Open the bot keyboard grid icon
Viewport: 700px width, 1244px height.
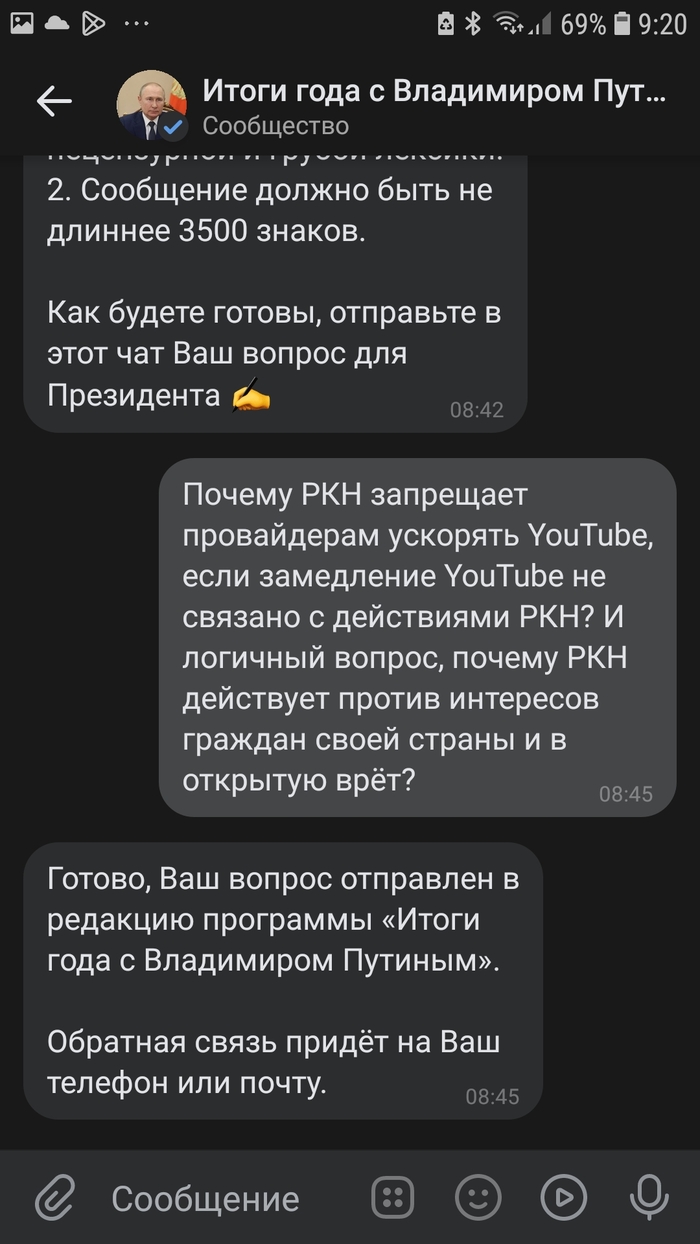click(392, 1197)
